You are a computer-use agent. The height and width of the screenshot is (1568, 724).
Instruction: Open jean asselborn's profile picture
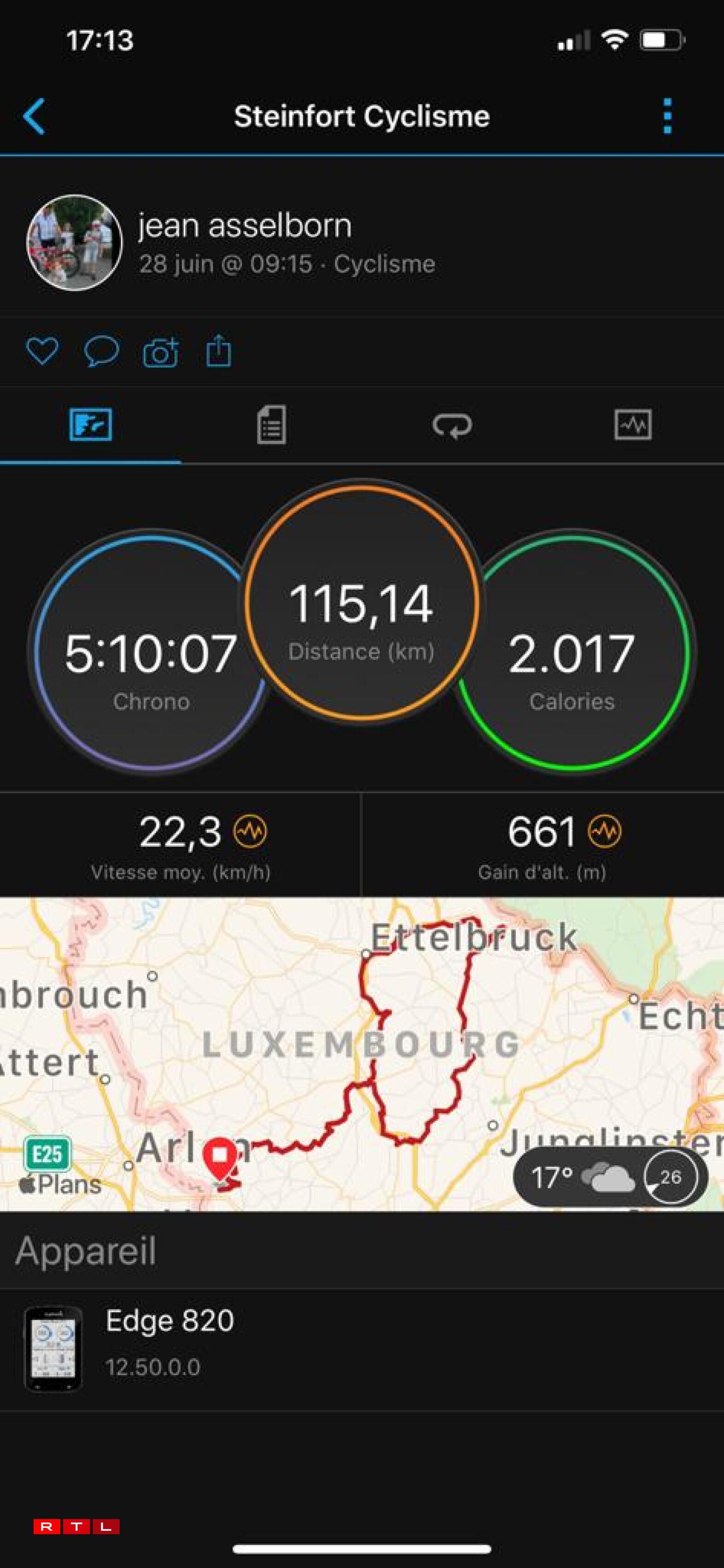coord(75,242)
